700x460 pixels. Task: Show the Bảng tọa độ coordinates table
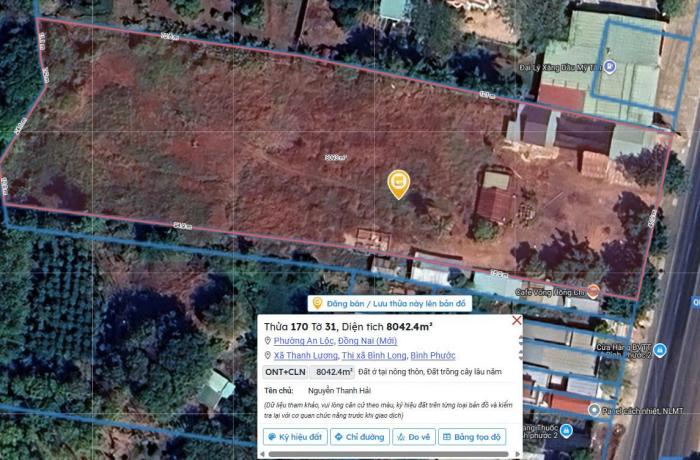point(474,437)
